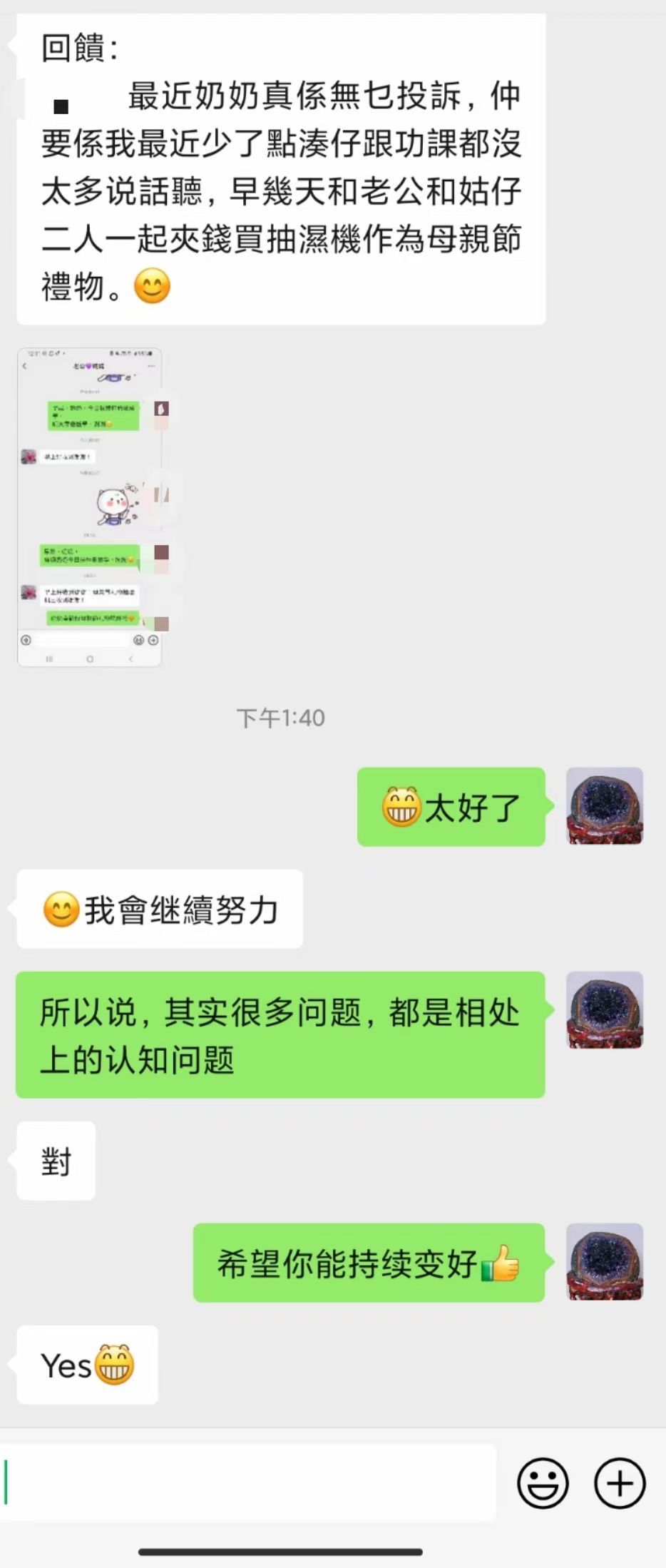Tap the emoji icon inside the shared screenshot's input bar

click(139, 640)
